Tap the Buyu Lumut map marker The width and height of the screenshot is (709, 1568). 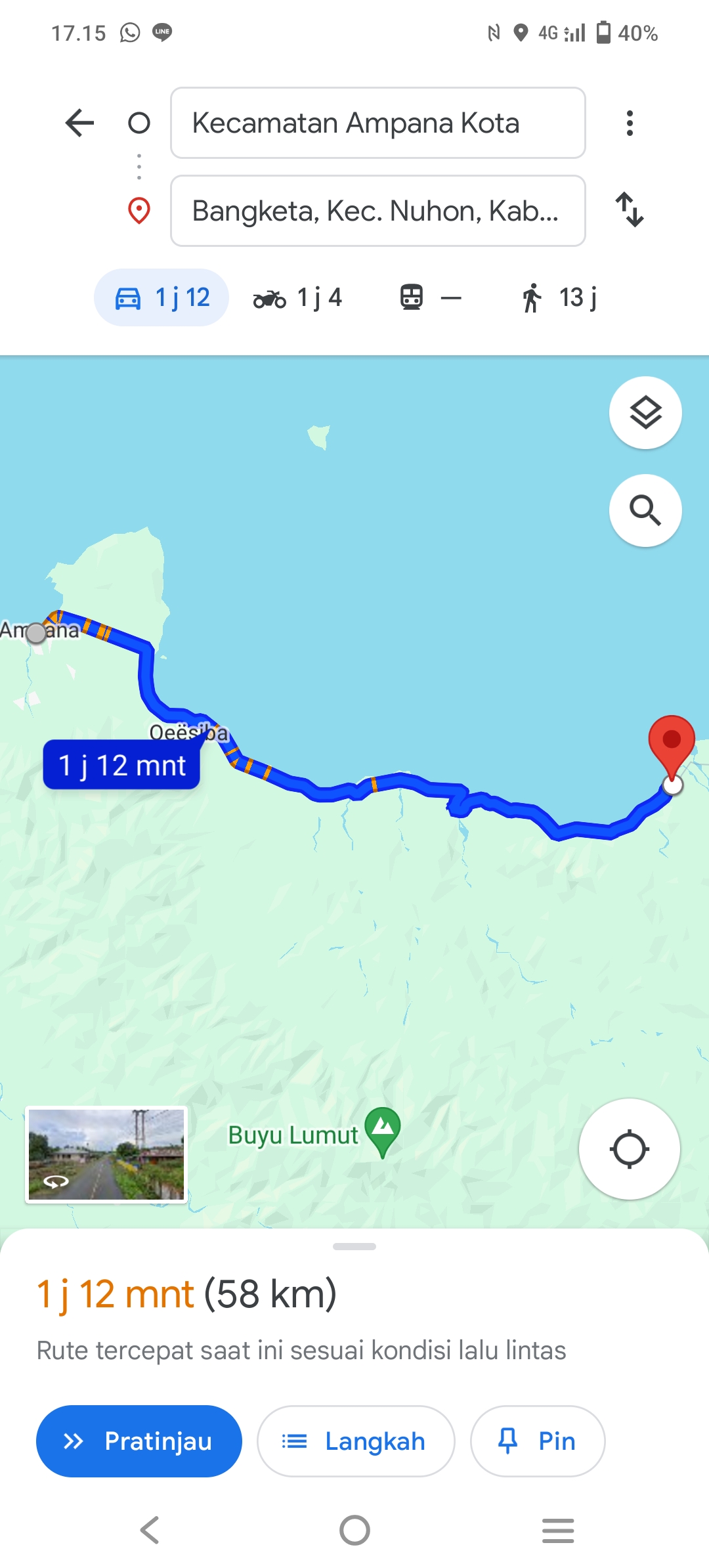383,1132
